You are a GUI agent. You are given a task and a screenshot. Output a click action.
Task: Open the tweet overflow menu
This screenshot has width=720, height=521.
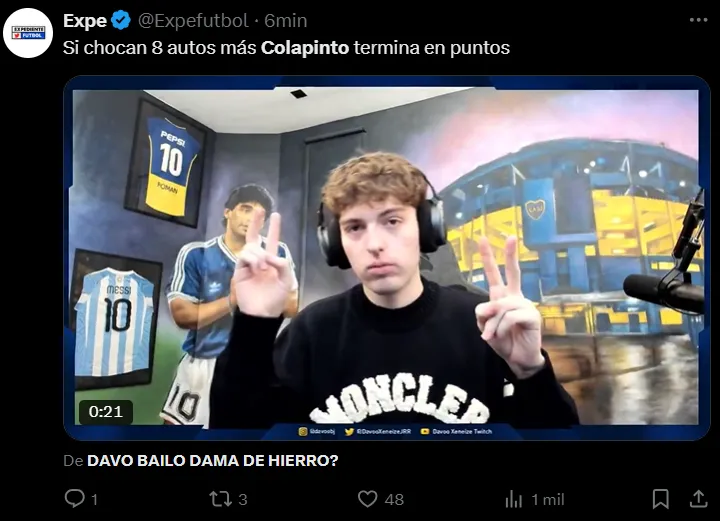tap(698, 20)
